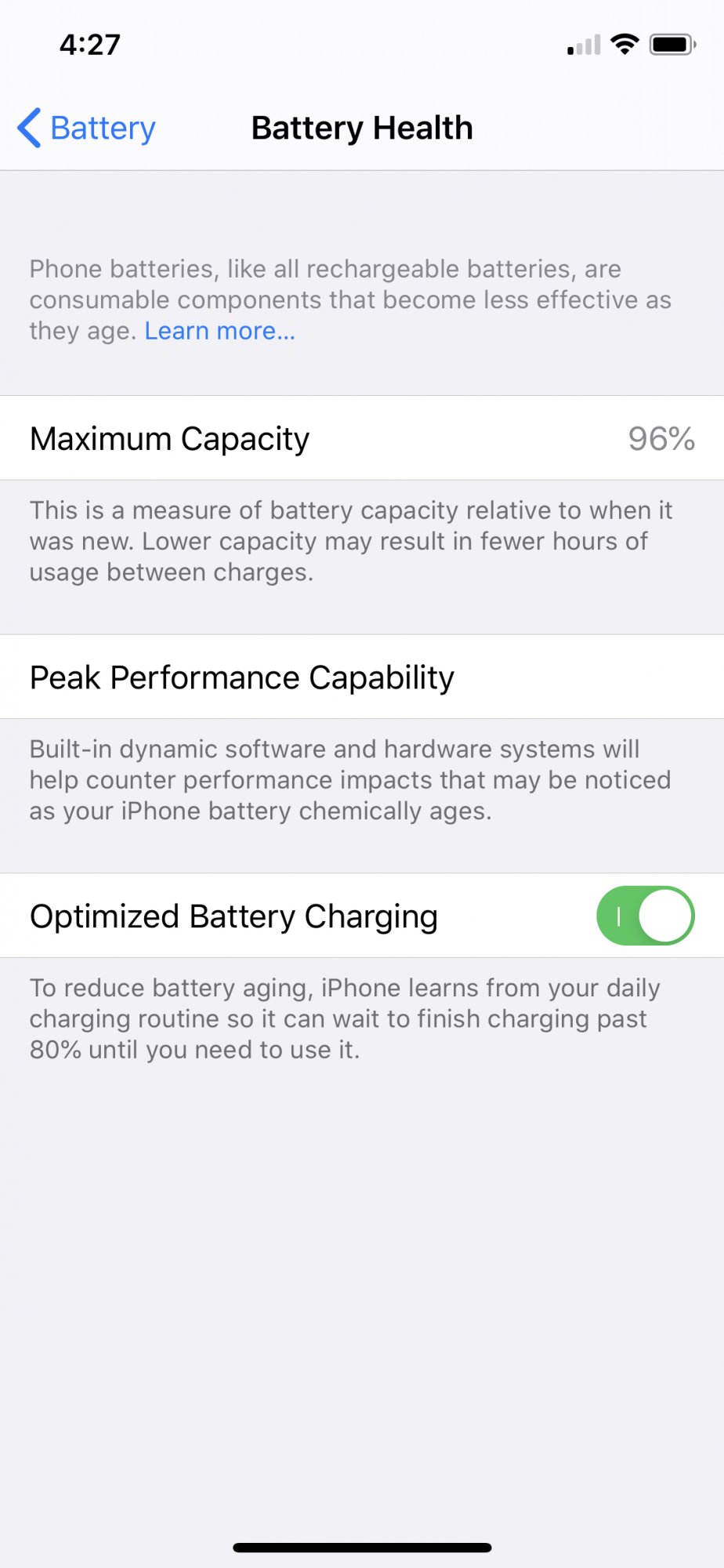Image resolution: width=724 pixels, height=1568 pixels.
Task: Open the Learn more link
Action: 219,331
